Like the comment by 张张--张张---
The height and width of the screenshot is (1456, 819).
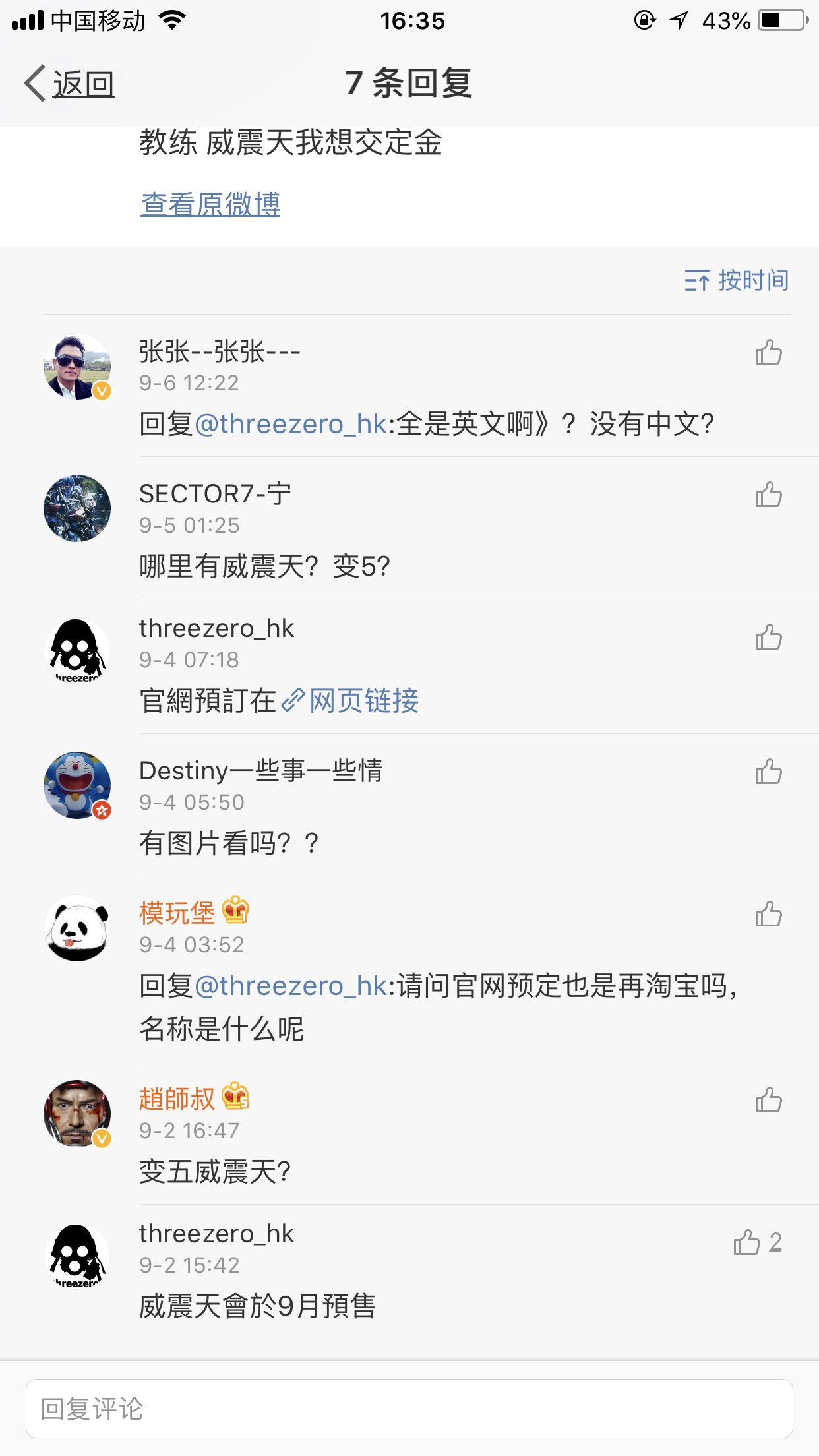pos(768,352)
